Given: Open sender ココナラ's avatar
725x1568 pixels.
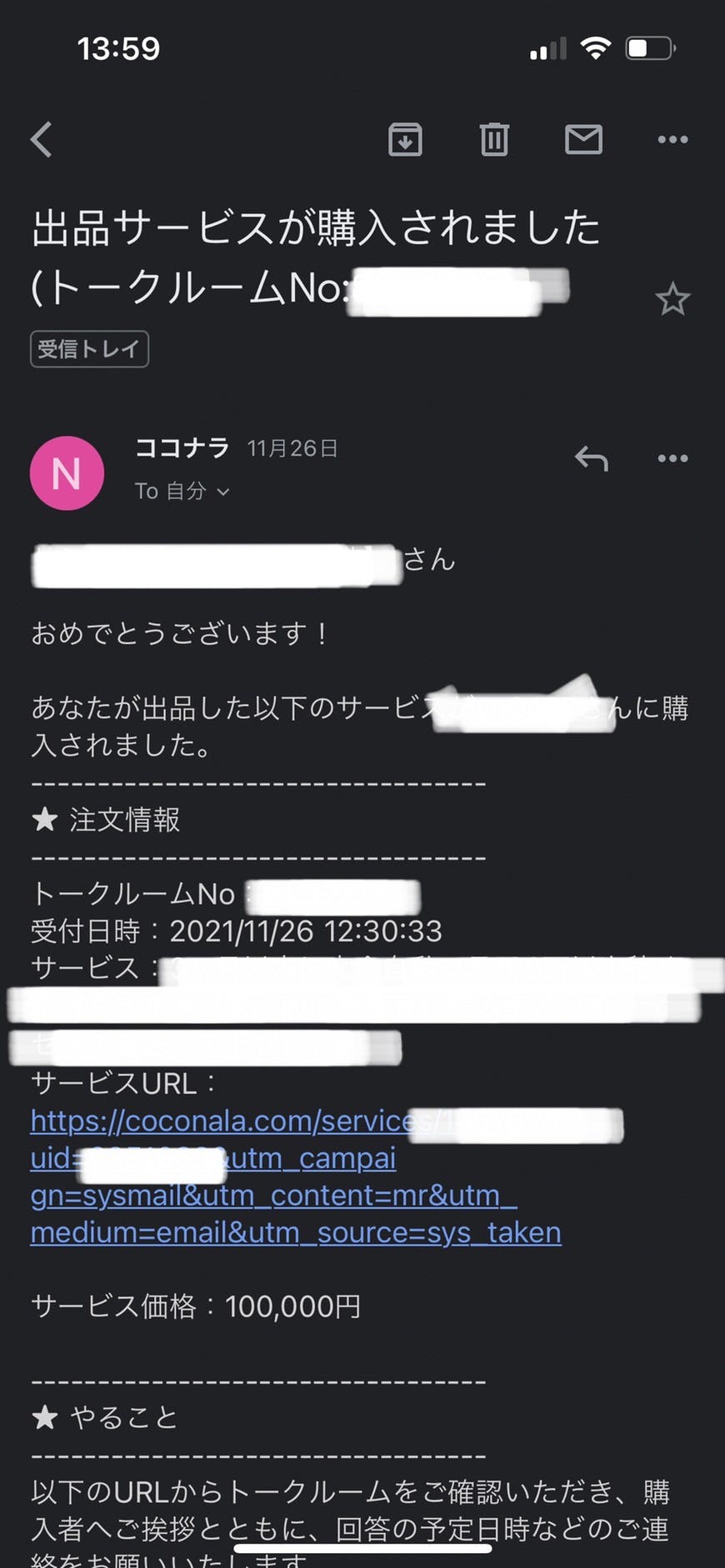Looking at the screenshot, I should tap(67, 472).
